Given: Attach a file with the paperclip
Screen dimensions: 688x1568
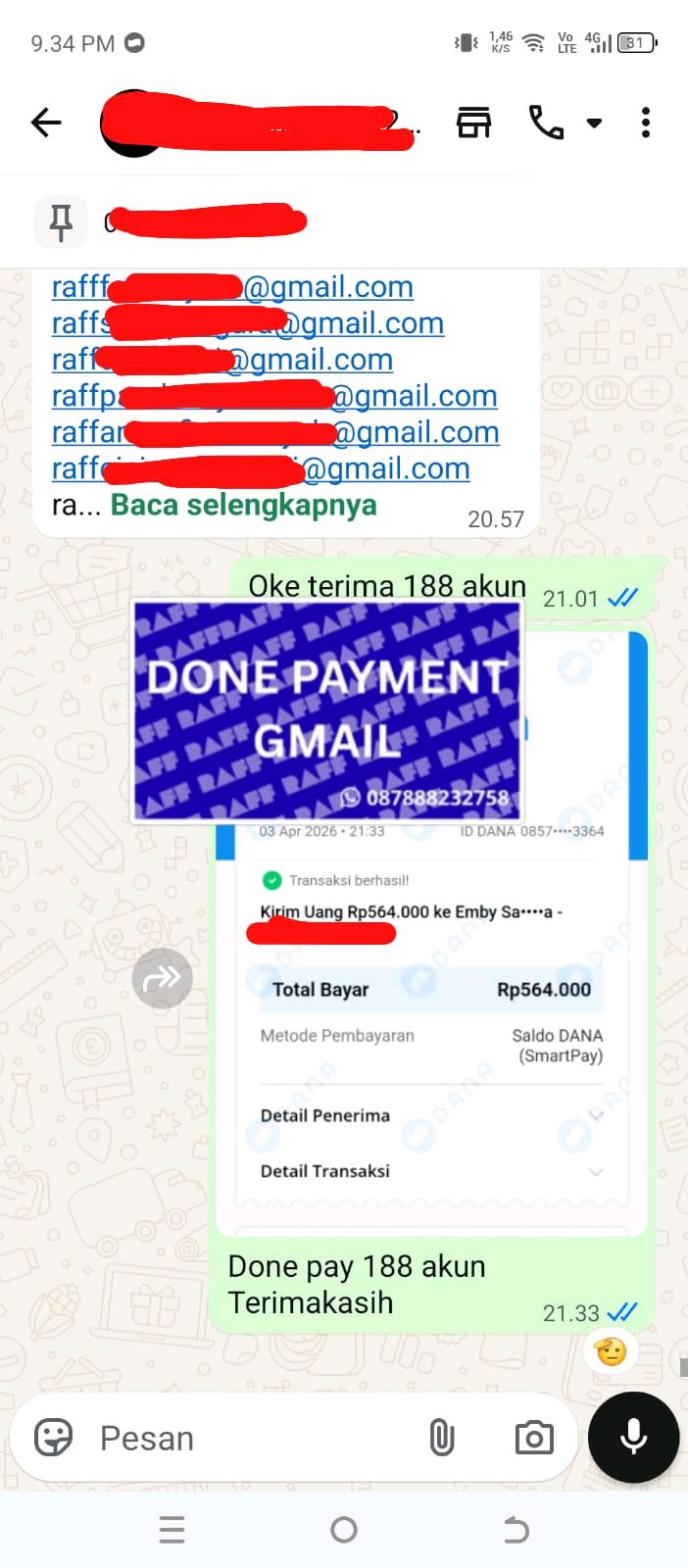Looking at the screenshot, I should click(442, 1438).
